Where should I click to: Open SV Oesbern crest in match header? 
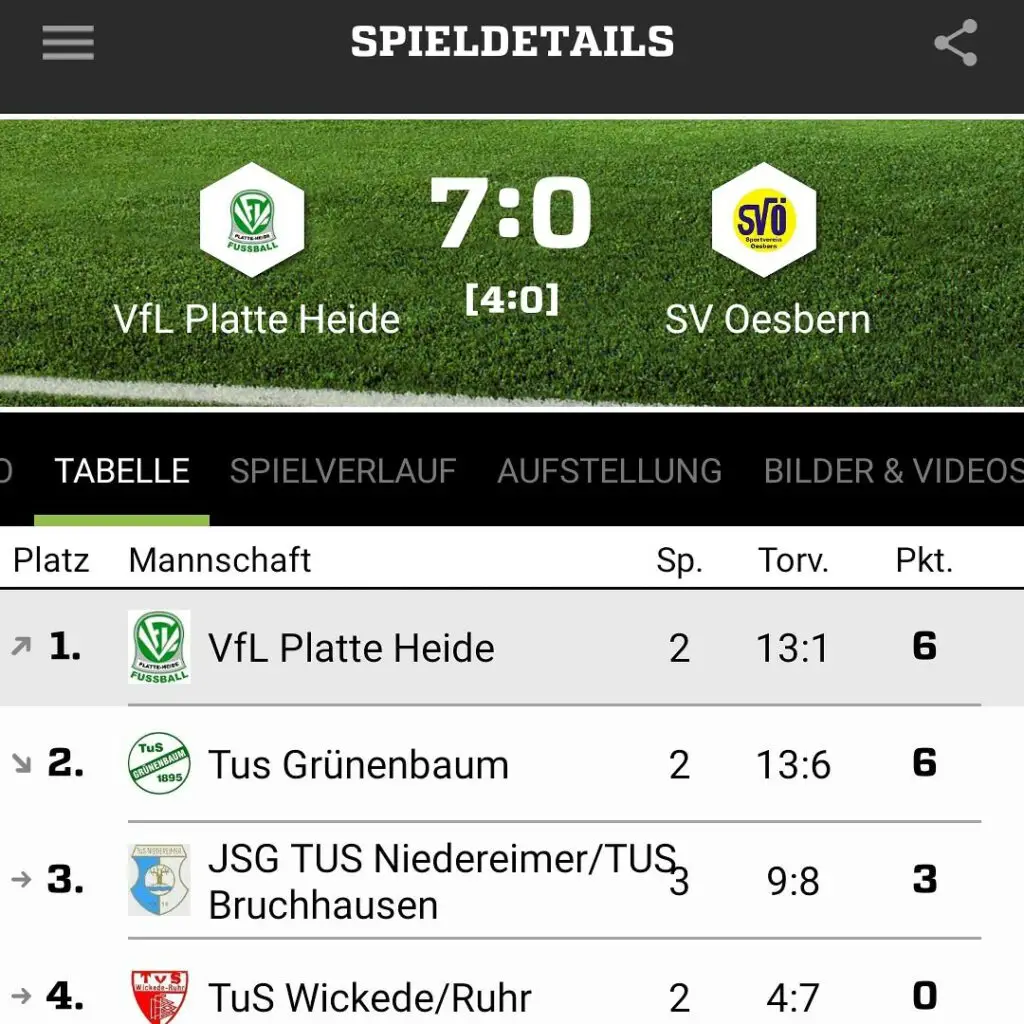click(764, 220)
